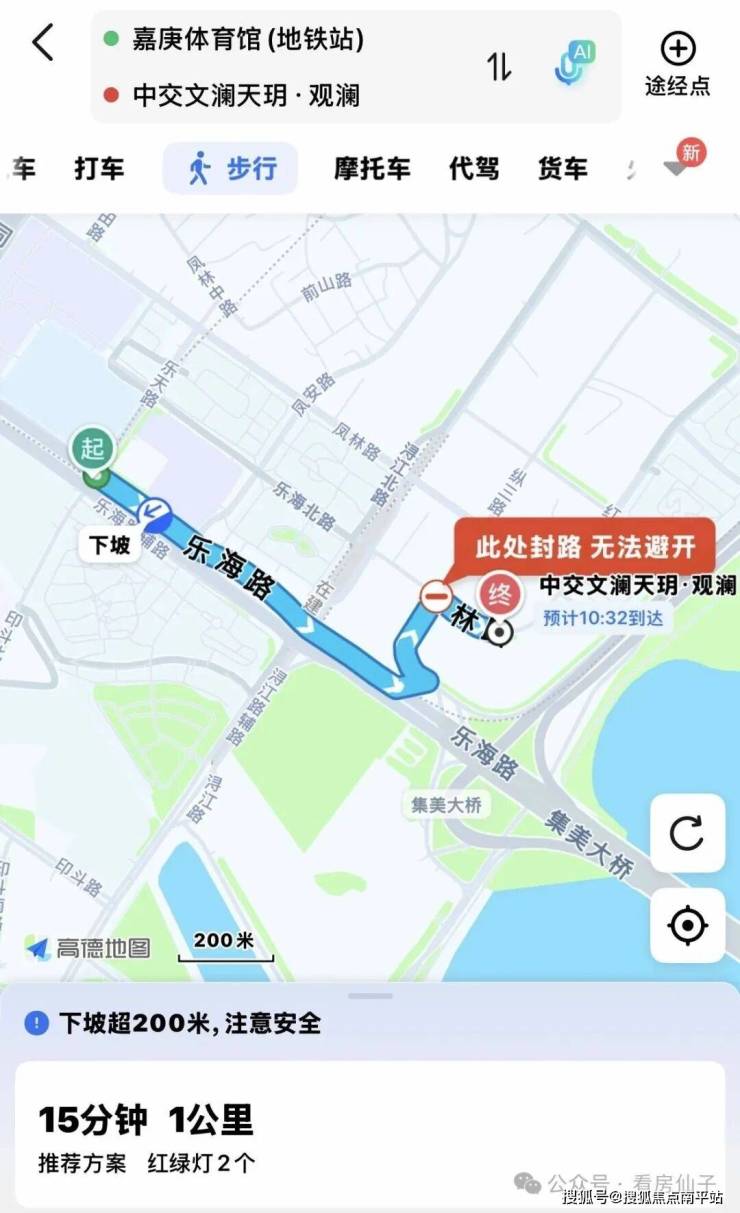Edit the destination 中交文澜天玥·观澜

(x=246, y=95)
